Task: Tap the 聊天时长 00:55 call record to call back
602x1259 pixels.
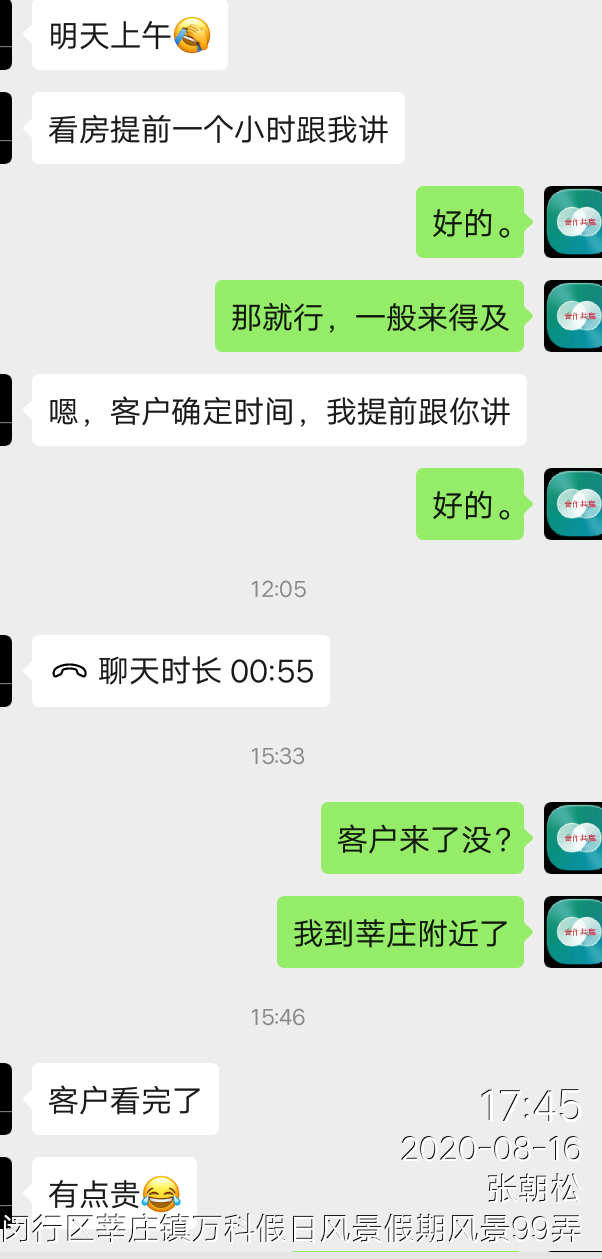Action: (181, 671)
